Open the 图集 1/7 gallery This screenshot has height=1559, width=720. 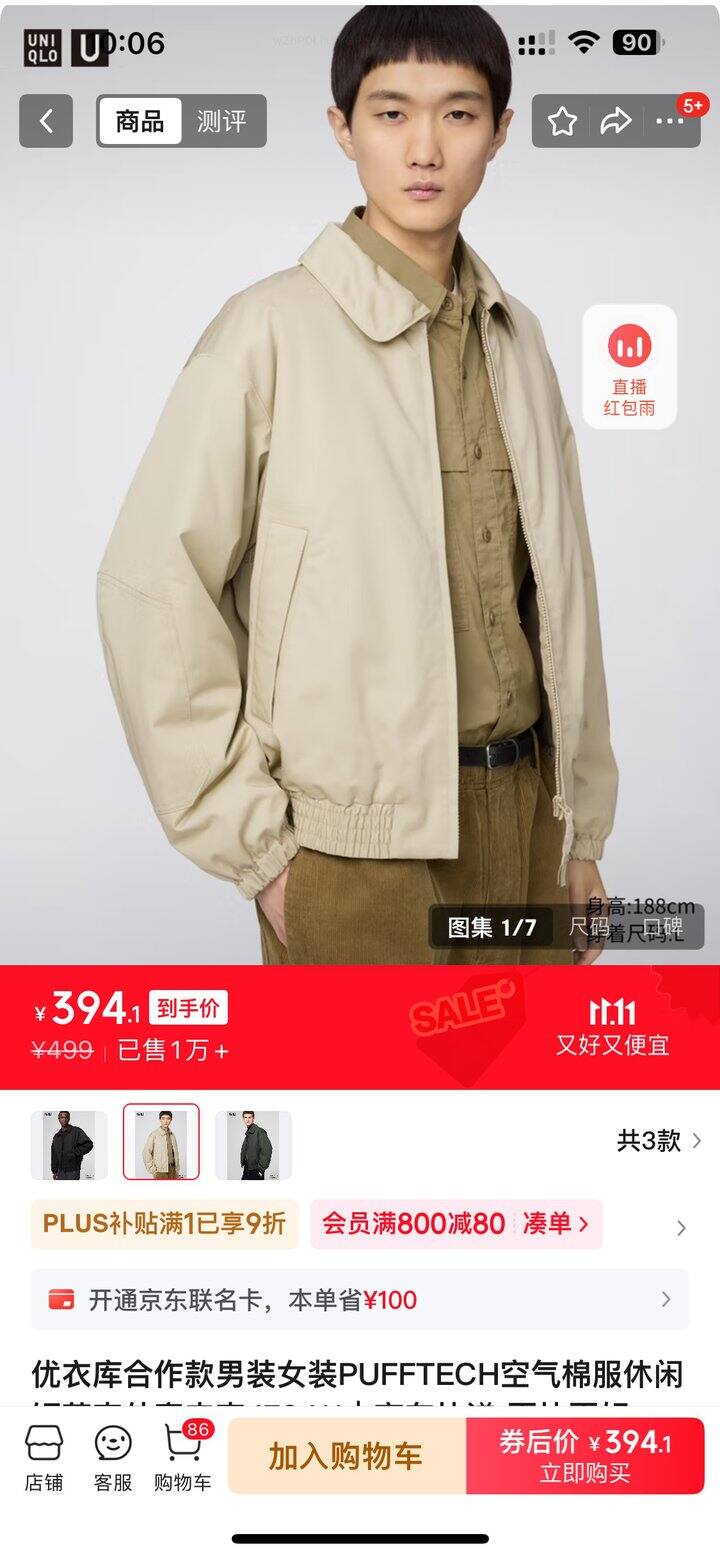492,927
